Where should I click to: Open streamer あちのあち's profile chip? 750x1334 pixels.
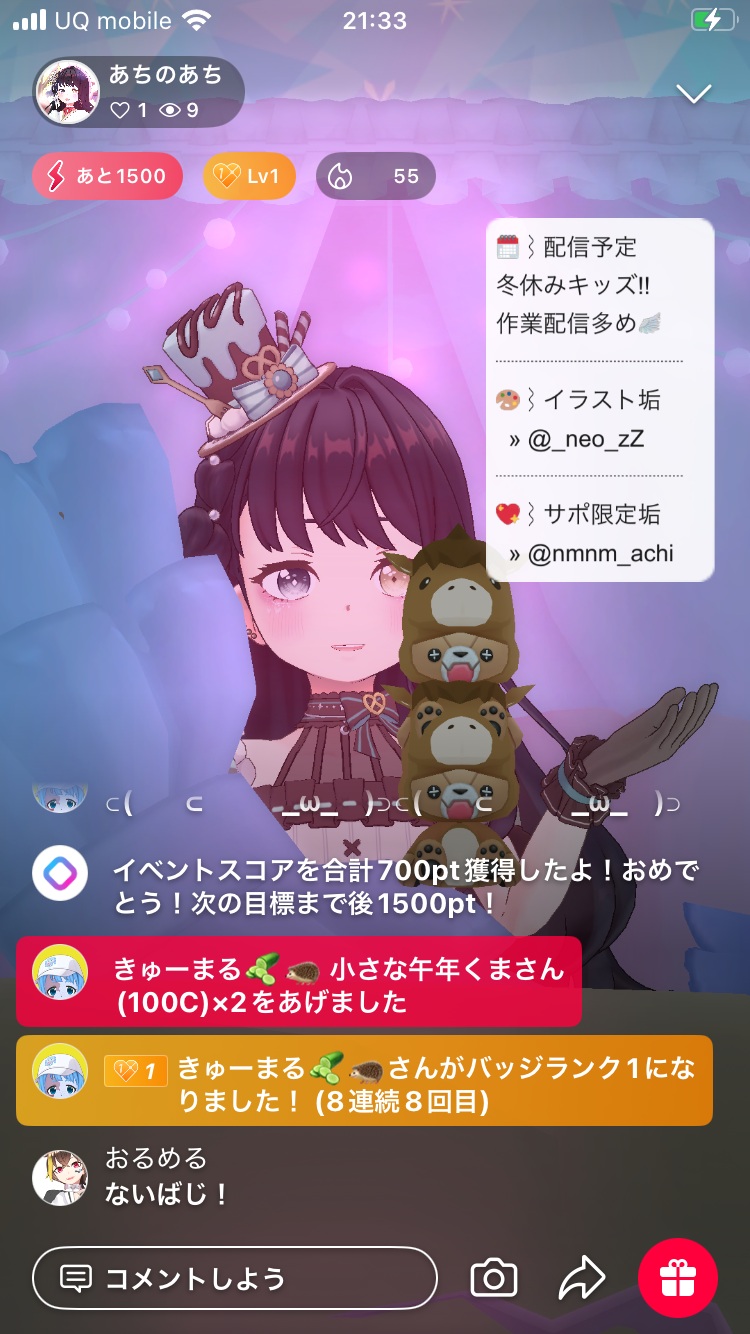point(138,92)
